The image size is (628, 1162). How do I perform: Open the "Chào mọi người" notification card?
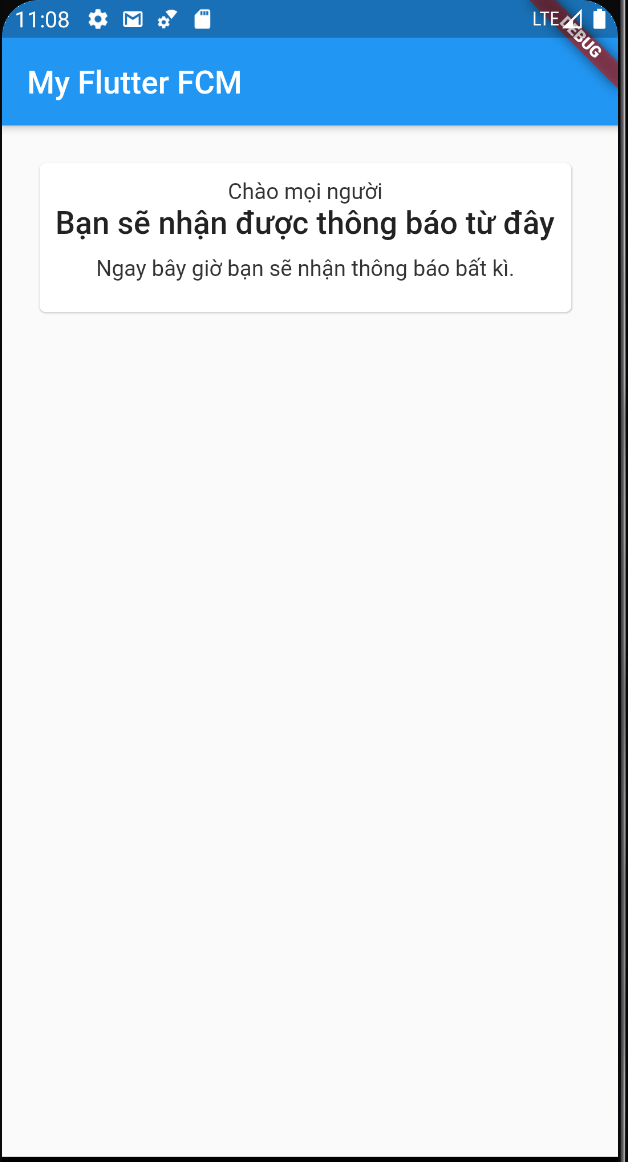pos(305,237)
